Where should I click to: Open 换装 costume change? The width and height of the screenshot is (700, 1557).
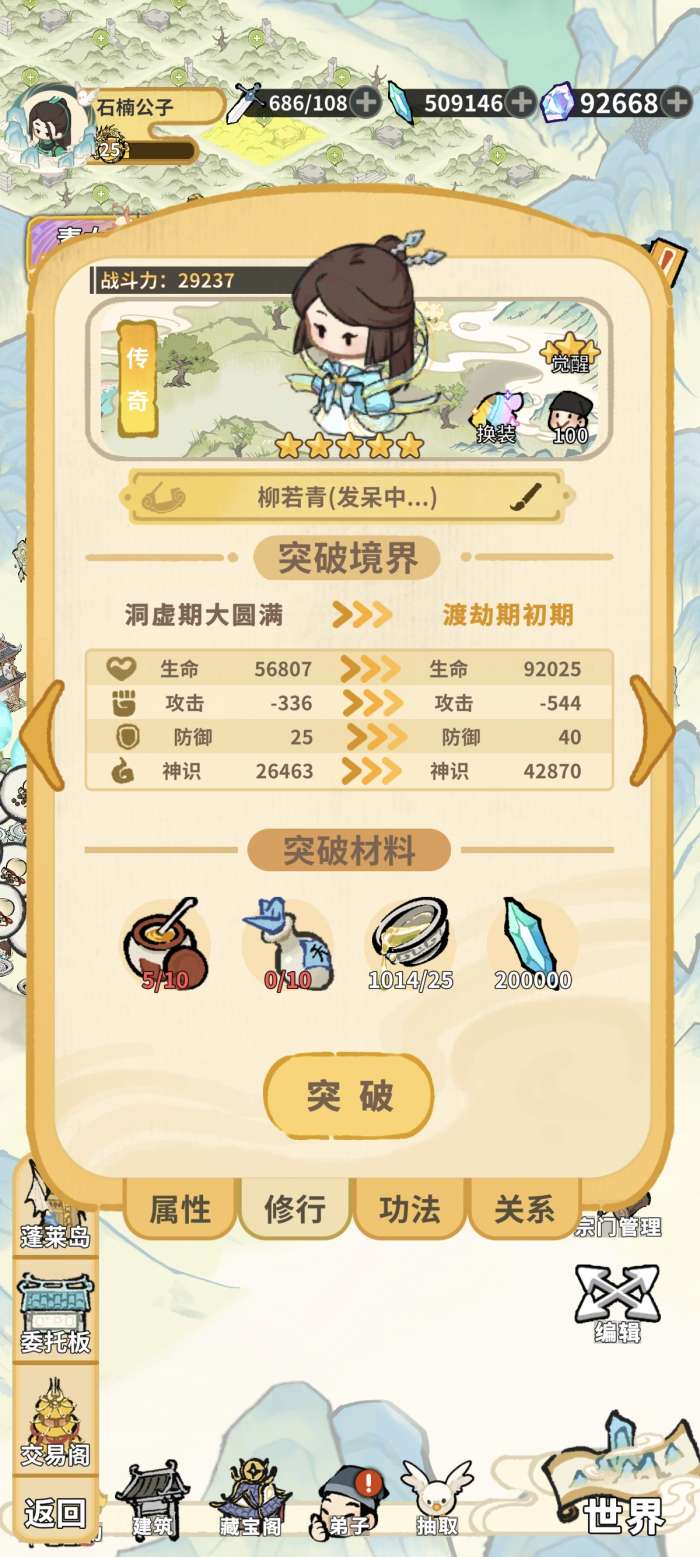tap(496, 417)
